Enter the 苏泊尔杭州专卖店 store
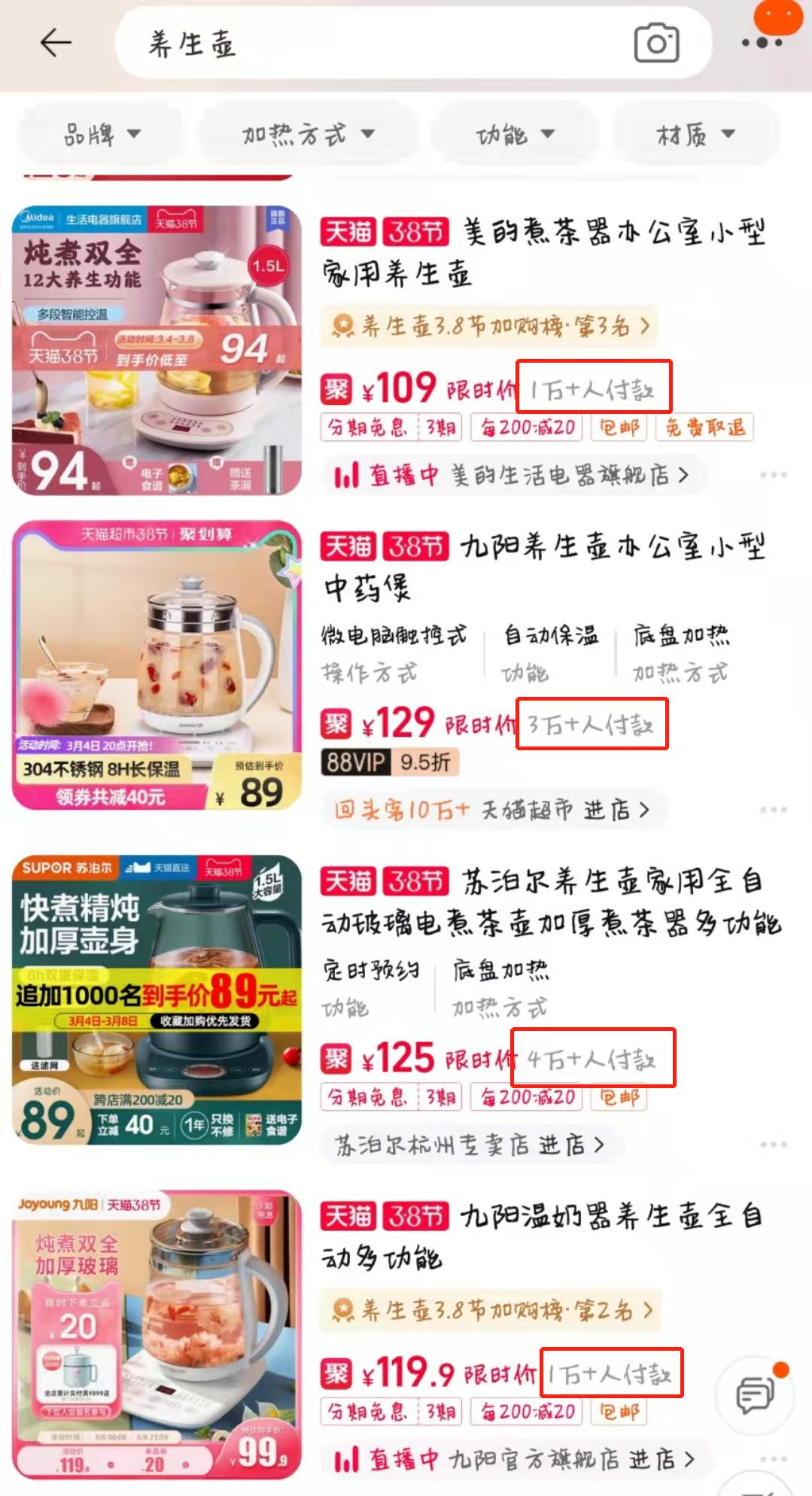812x1496 pixels. tap(470, 1145)
